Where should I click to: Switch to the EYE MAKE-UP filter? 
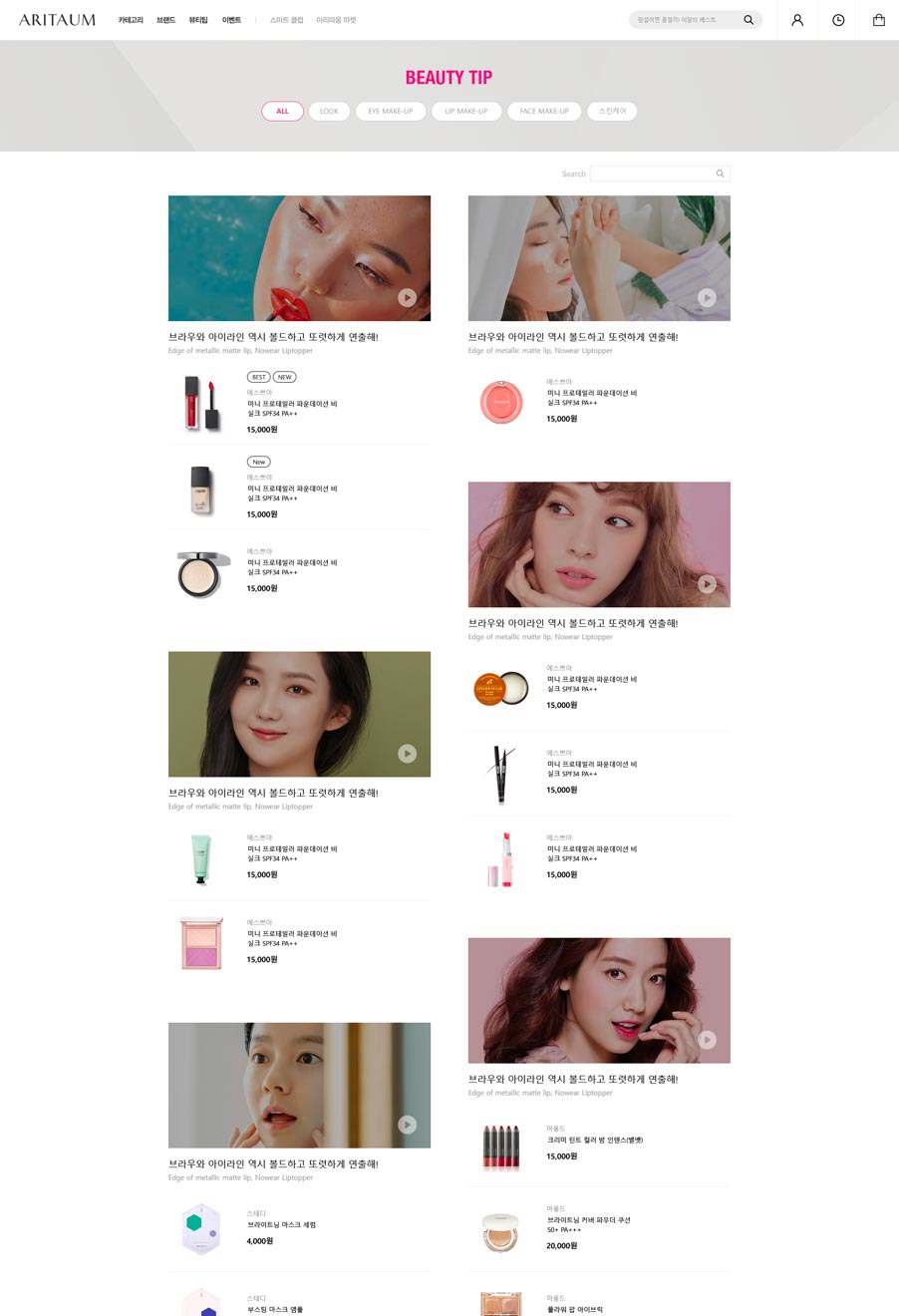pyautogui.click(x=390, y=111)
